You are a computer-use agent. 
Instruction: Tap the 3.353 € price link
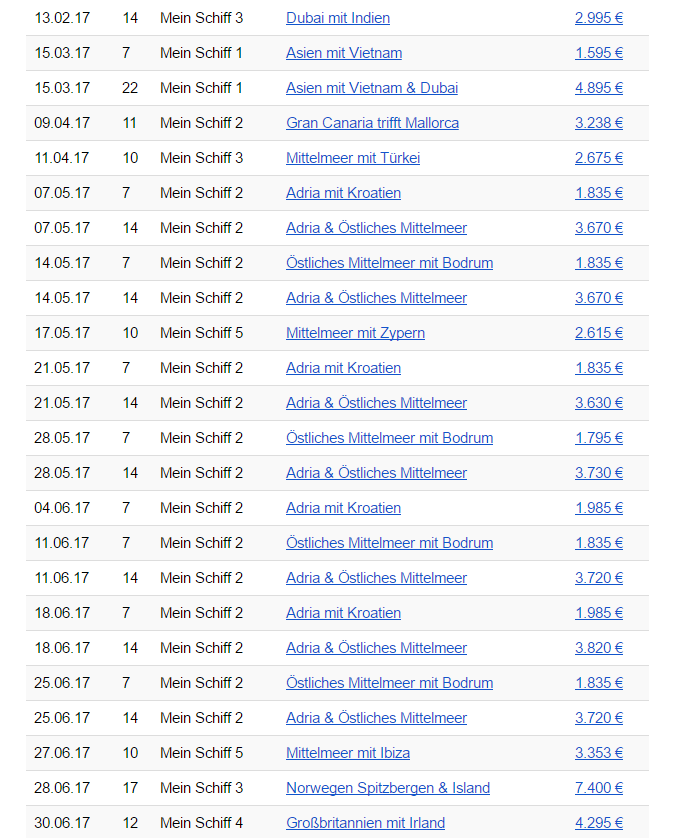click(598, 753)
